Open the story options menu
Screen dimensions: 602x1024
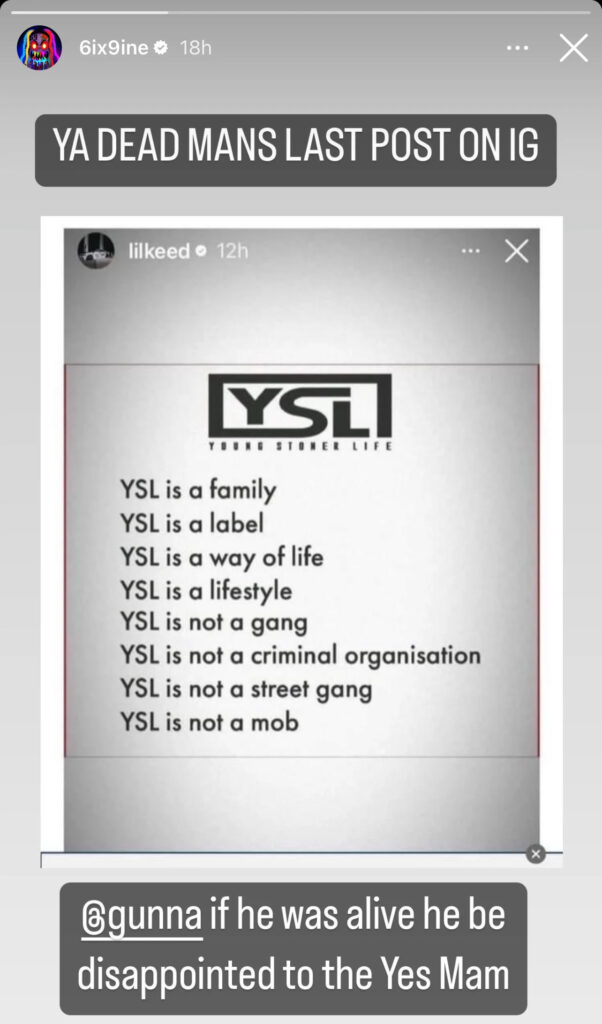[x=517, y=47]
